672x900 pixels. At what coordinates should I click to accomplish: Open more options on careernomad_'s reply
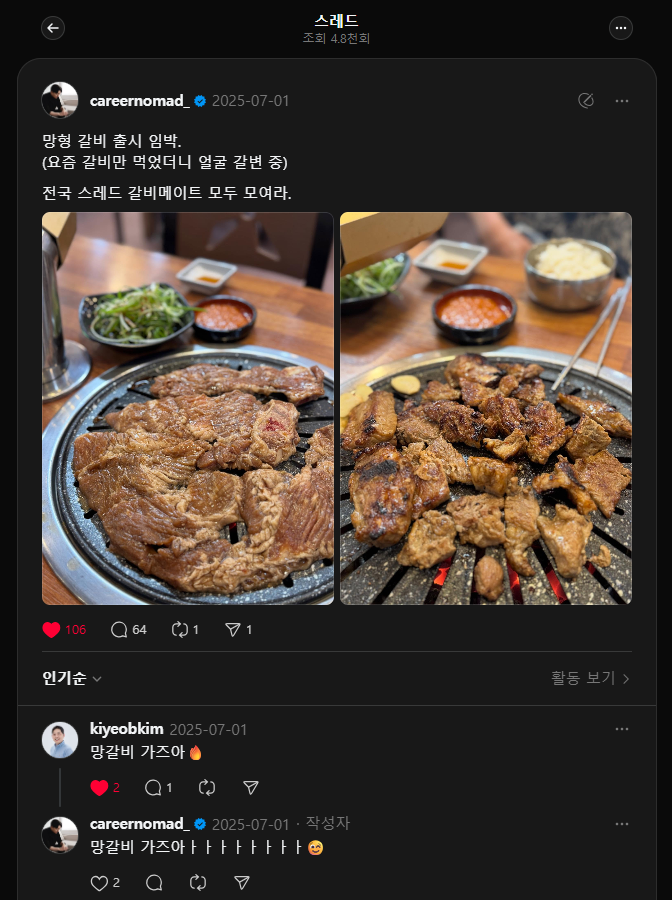click(621, 824)
